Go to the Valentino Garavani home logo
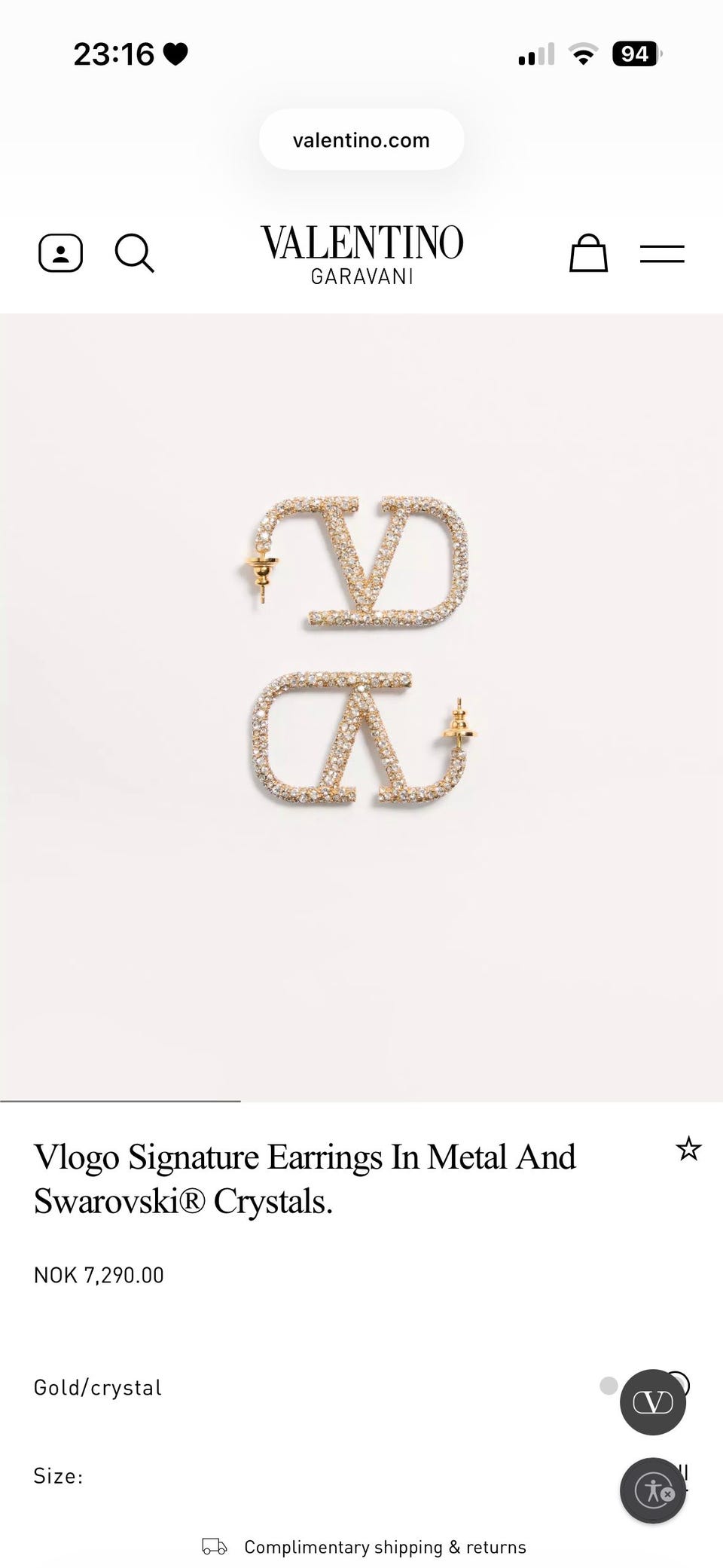 361,254
